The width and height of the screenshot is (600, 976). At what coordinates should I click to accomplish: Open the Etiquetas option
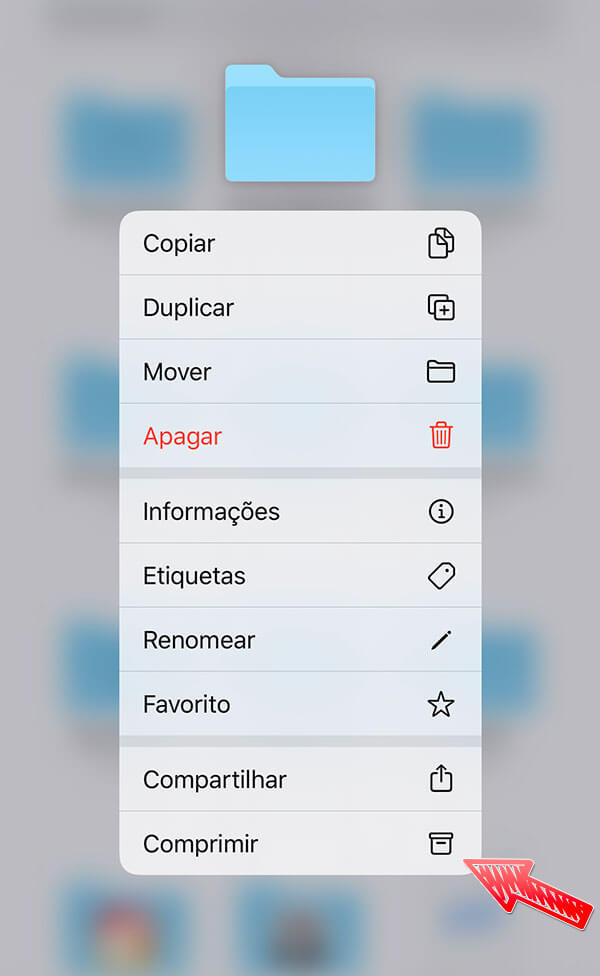tap(300, 575)
